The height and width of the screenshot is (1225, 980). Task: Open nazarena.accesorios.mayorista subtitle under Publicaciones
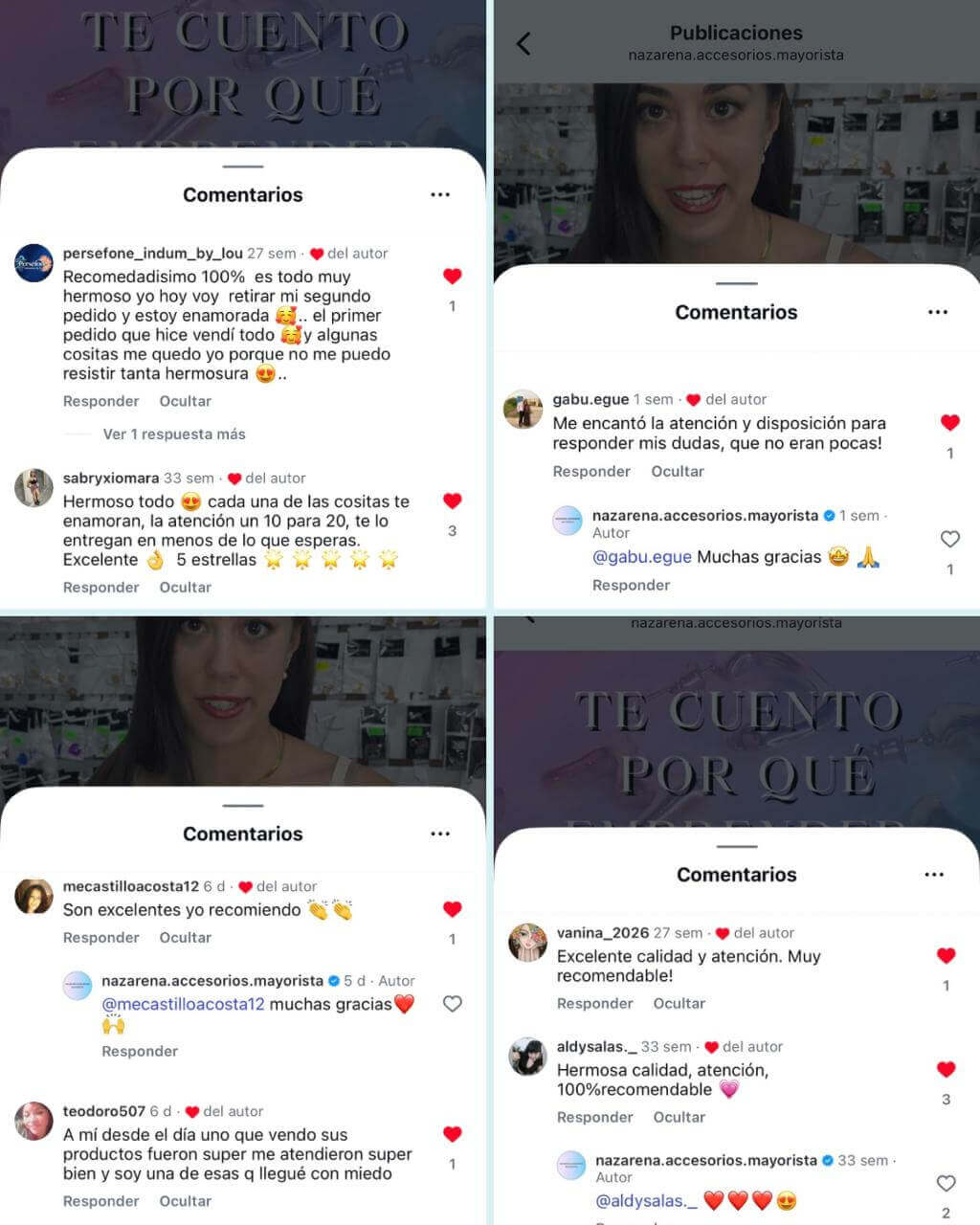tap(735, 55)
